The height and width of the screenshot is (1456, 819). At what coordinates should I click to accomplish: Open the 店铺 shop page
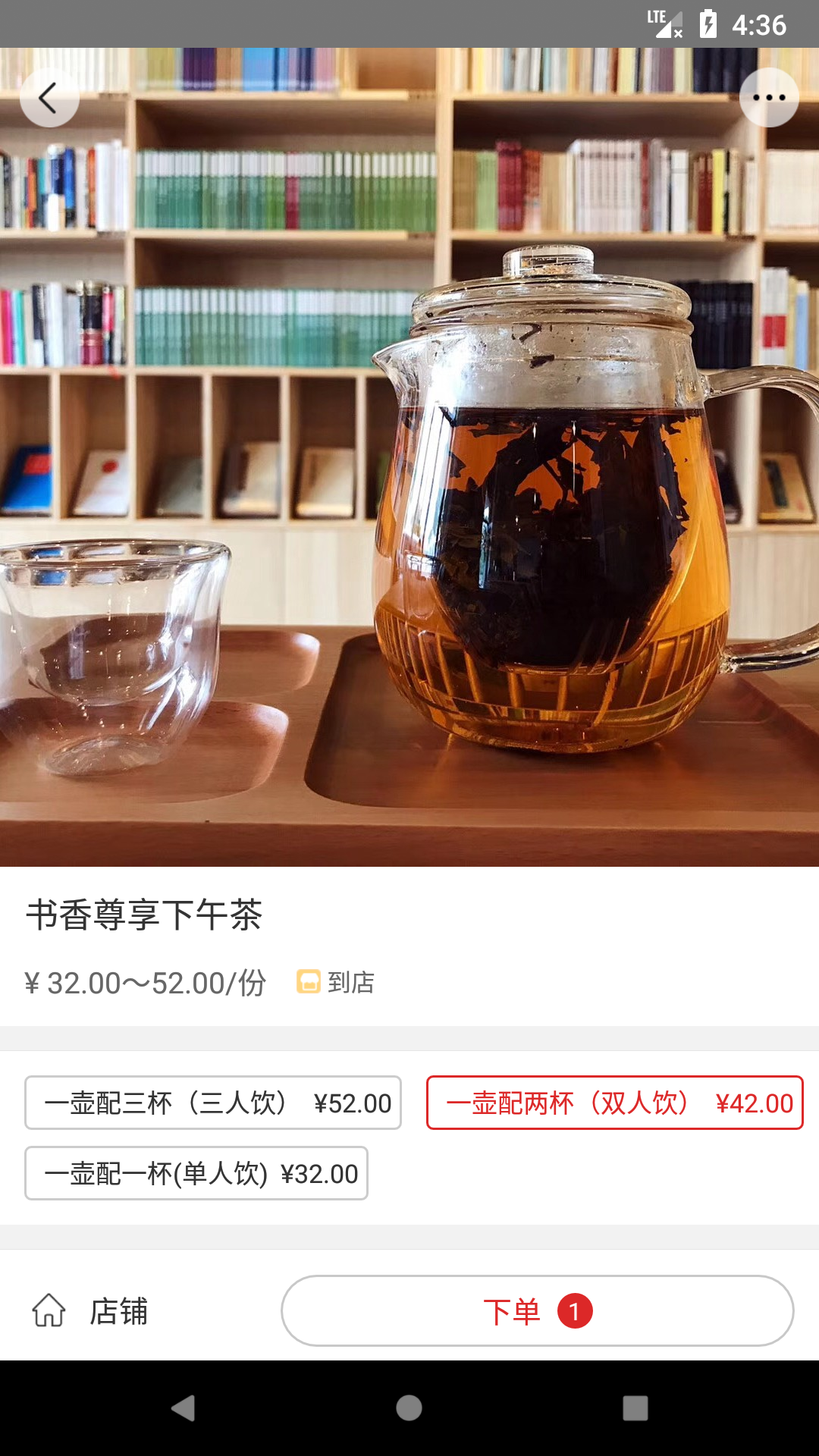(x=91, y=1311)
